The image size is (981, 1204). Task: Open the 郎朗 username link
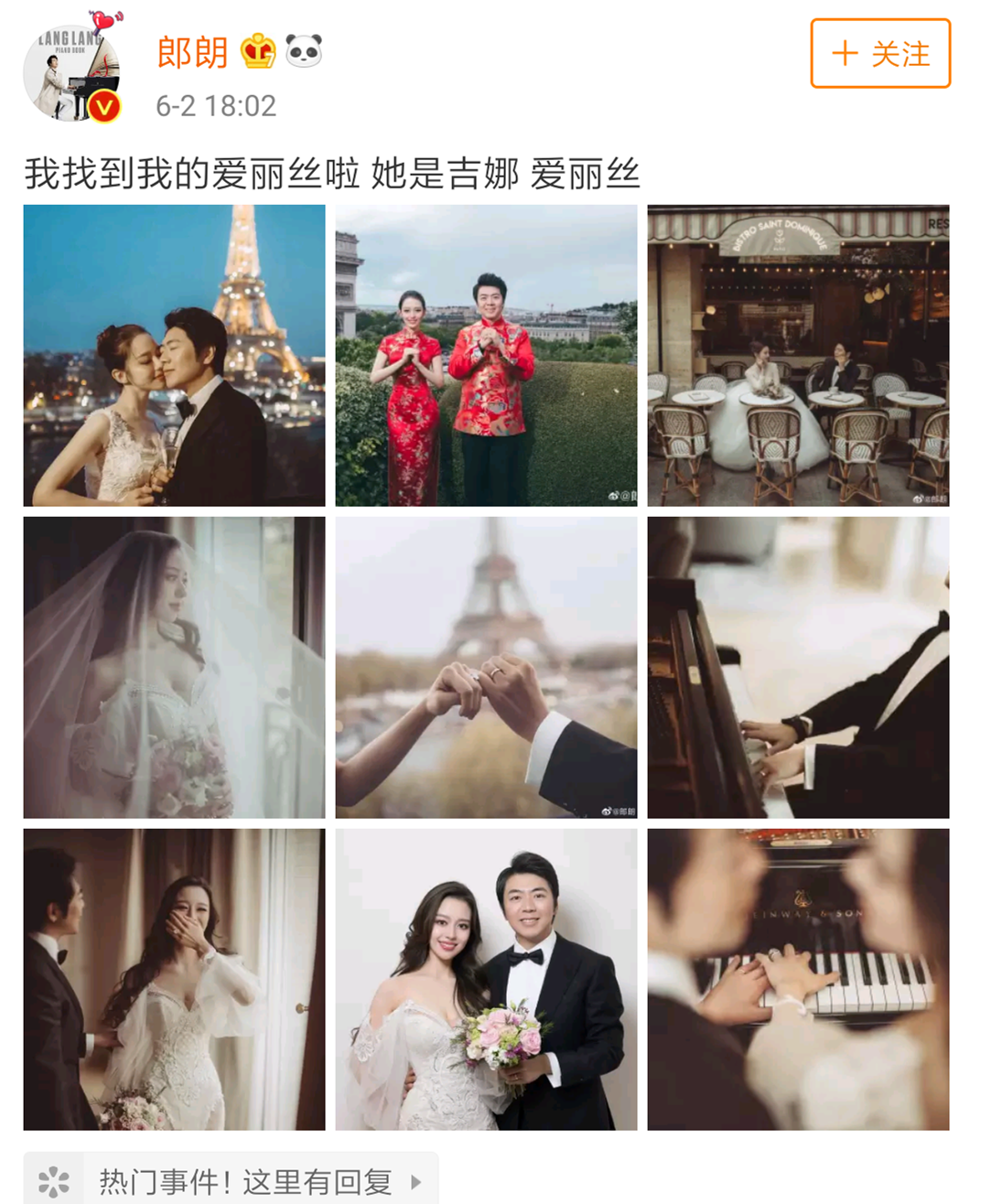192,52
